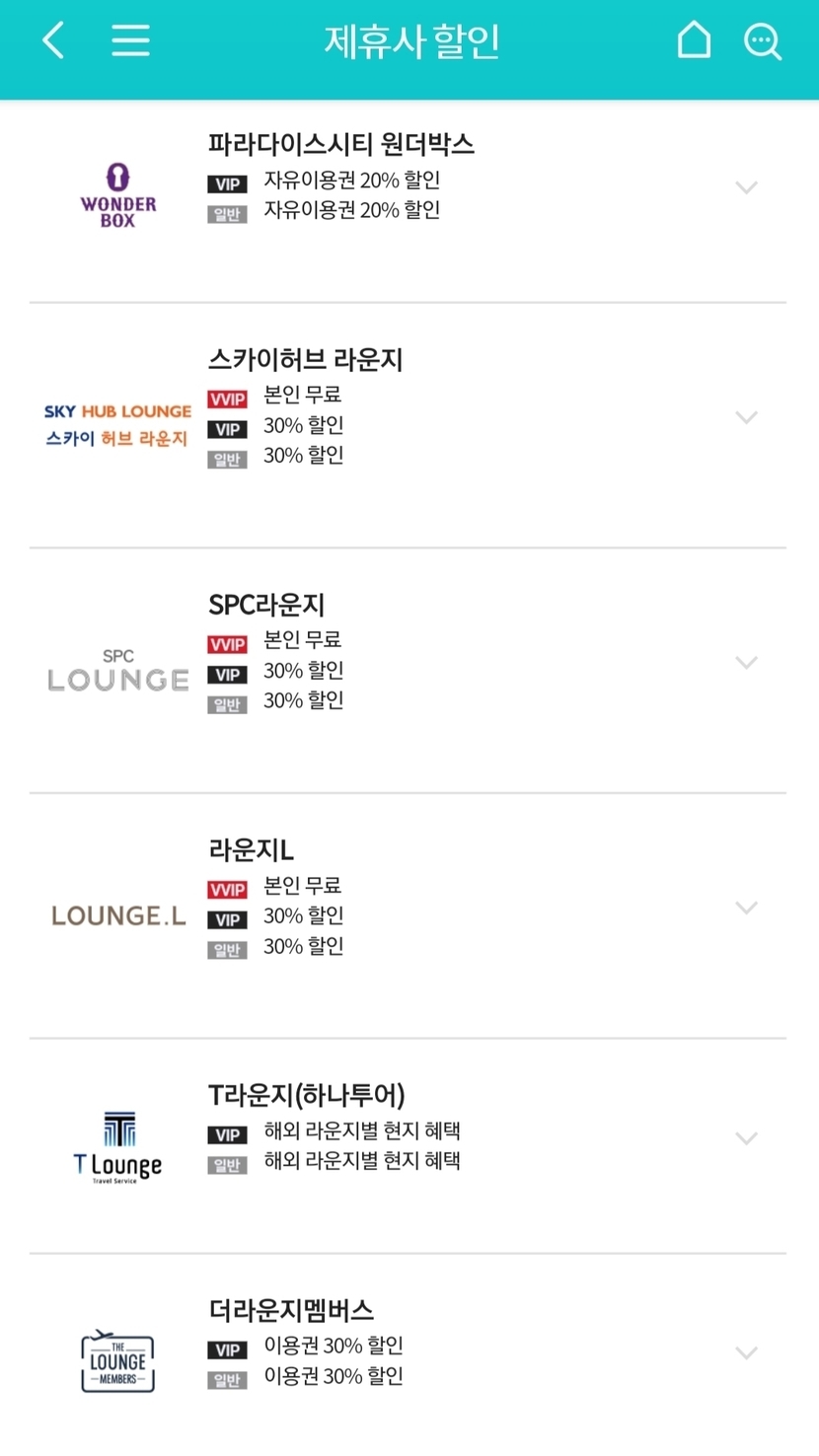Expand the T라운지(하나투어) details
This screenshot has height=1456, width=819.
(x=746, y=1137)
